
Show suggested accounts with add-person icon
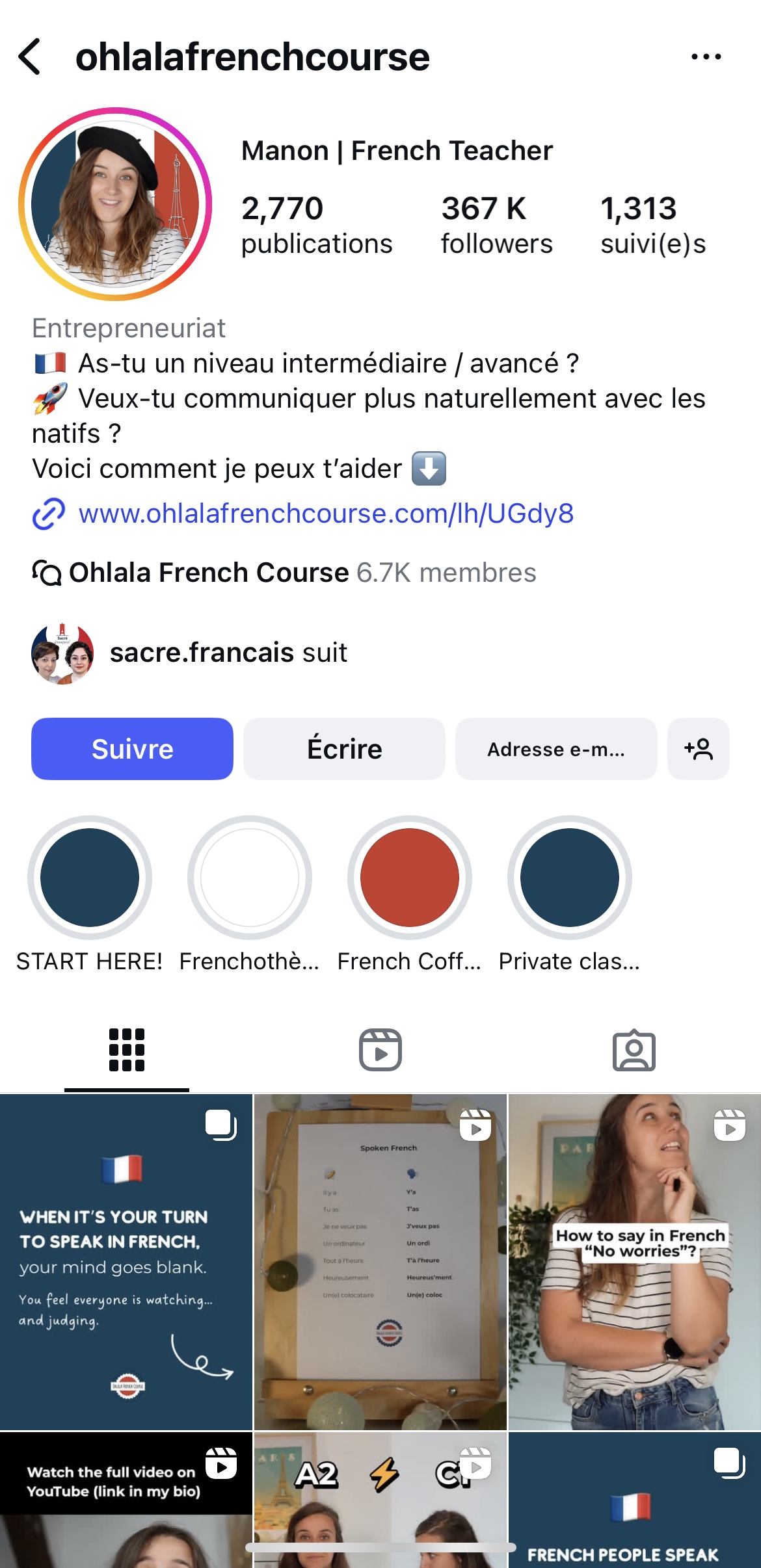coord(698,749)
